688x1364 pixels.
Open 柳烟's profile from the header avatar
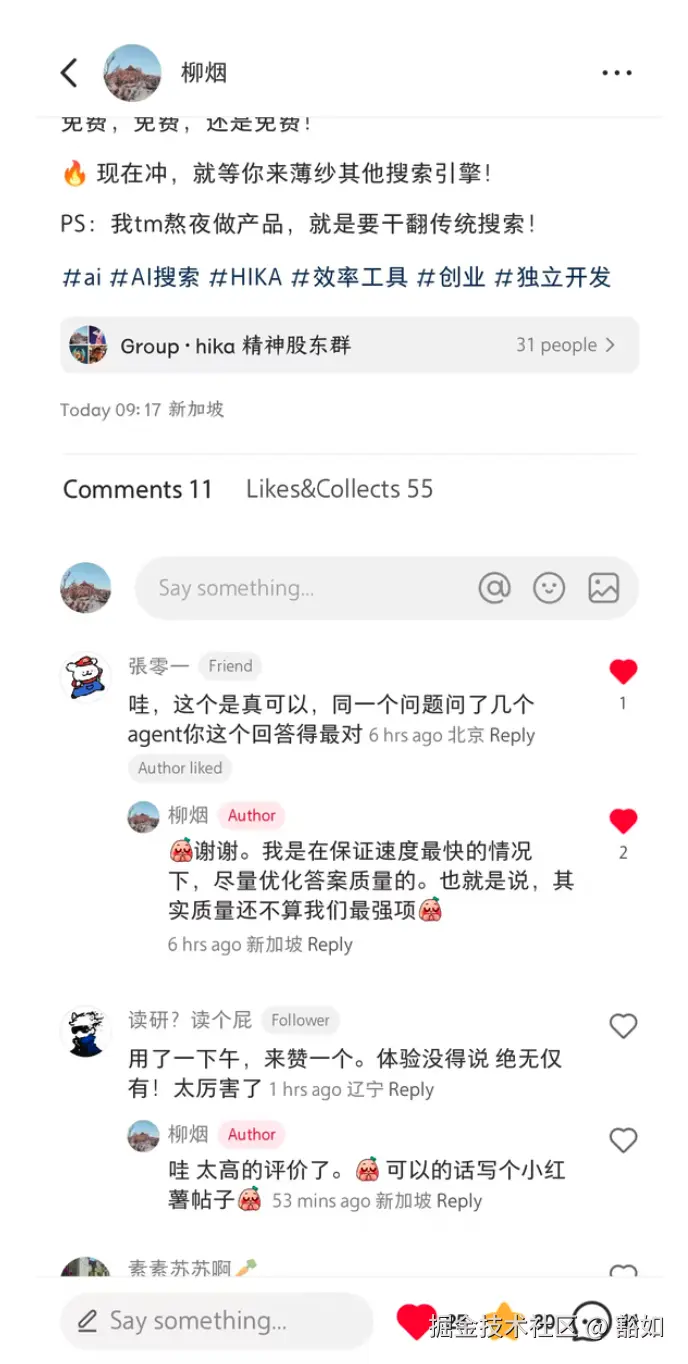coord(132,72)
